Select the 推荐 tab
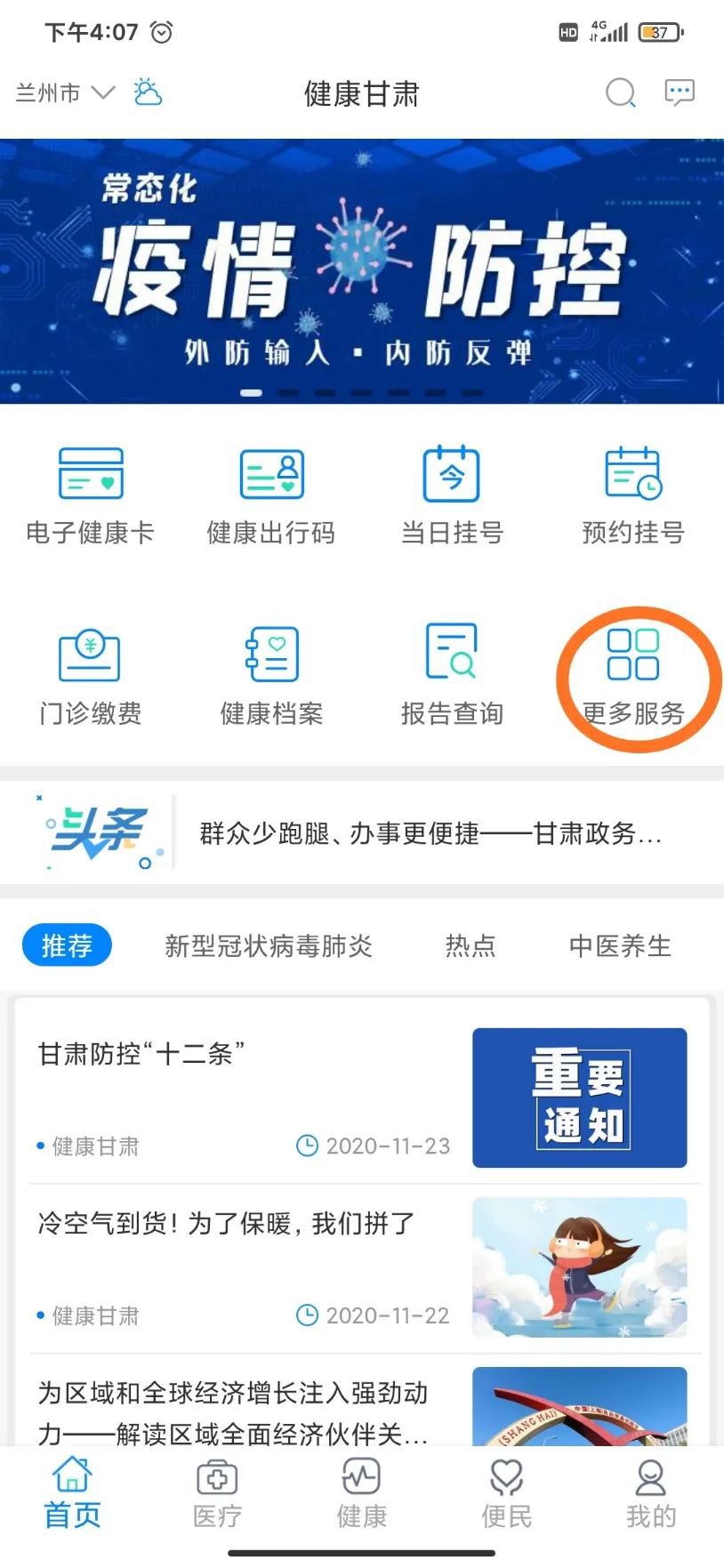Viewport: 724px width, 1568px height. (67, 945)
